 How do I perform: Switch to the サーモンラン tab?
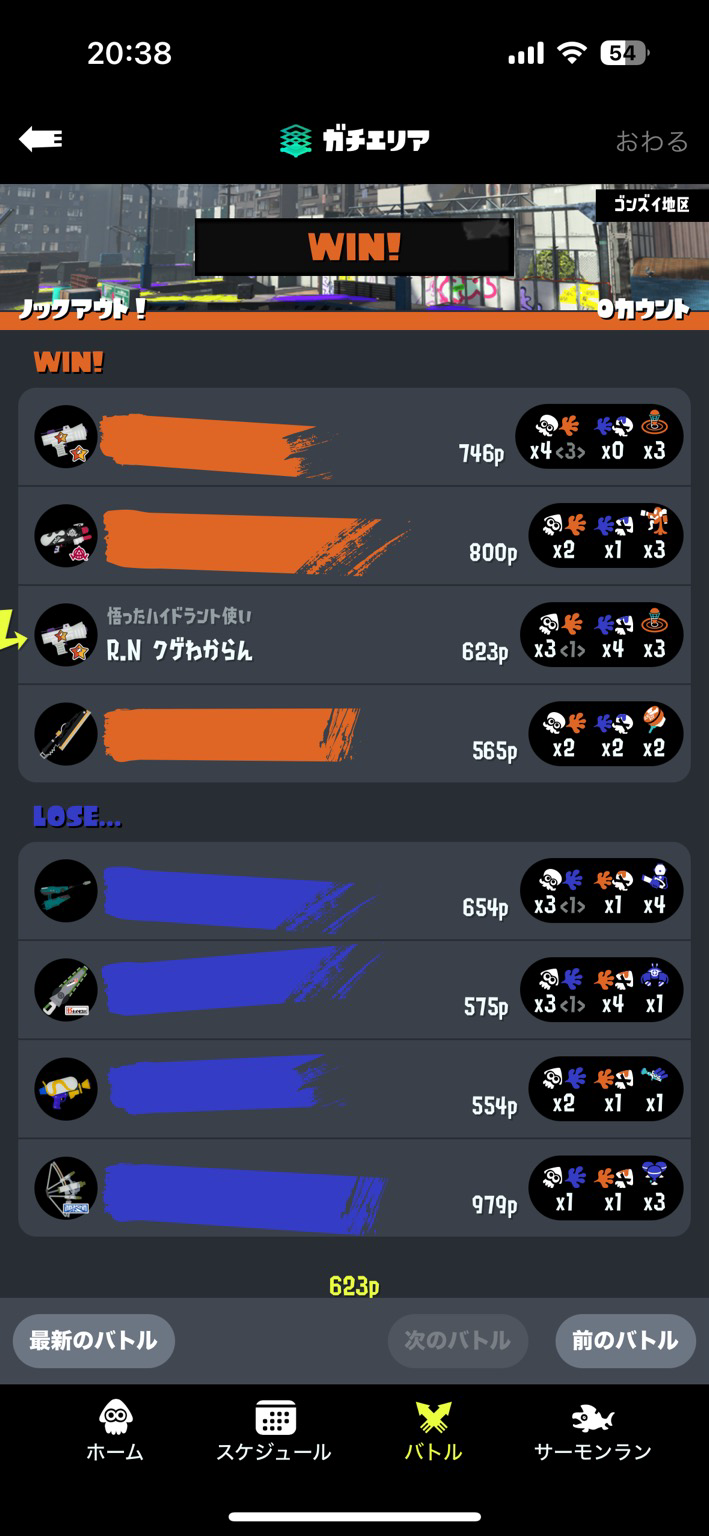click(593, 1431)
